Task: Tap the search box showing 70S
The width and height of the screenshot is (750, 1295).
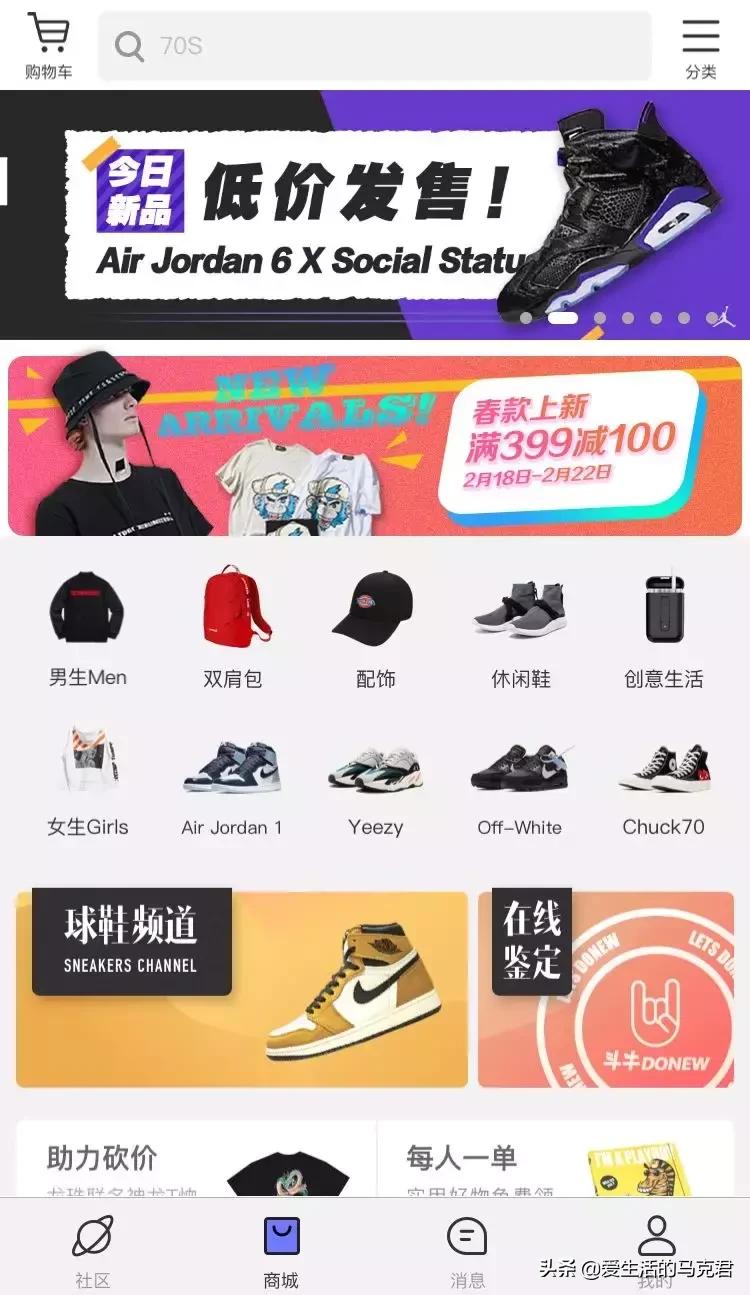Action: tap(375, 46)
